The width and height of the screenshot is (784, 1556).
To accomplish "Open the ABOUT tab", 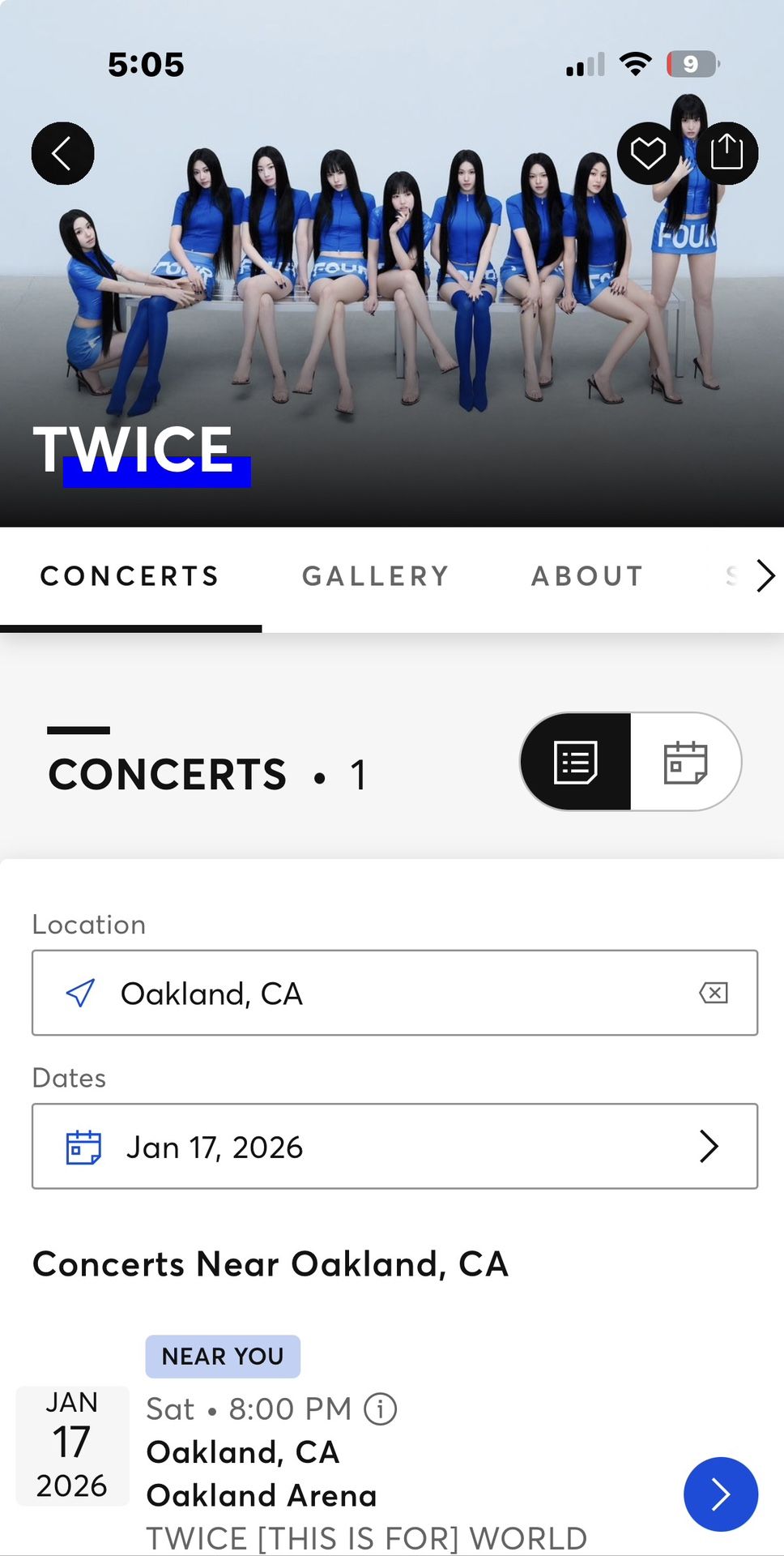I will [587, 575].
